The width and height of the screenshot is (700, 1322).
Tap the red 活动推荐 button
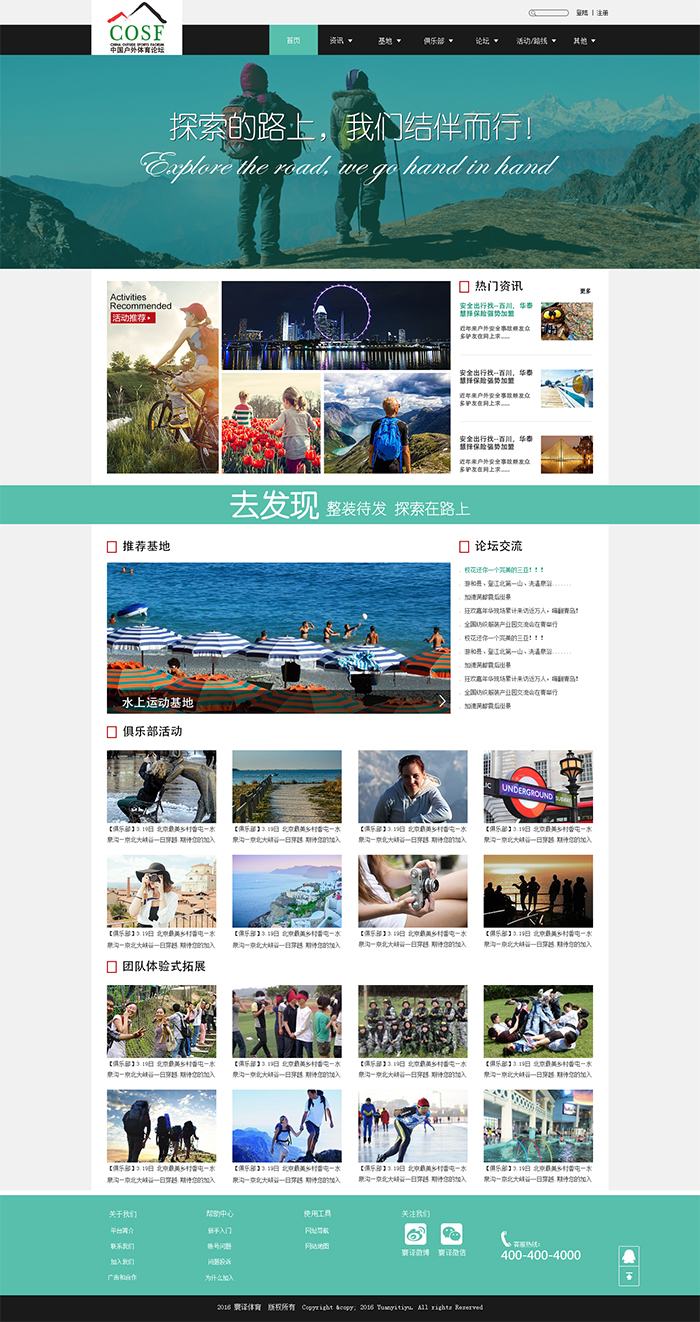click(133, 318)
